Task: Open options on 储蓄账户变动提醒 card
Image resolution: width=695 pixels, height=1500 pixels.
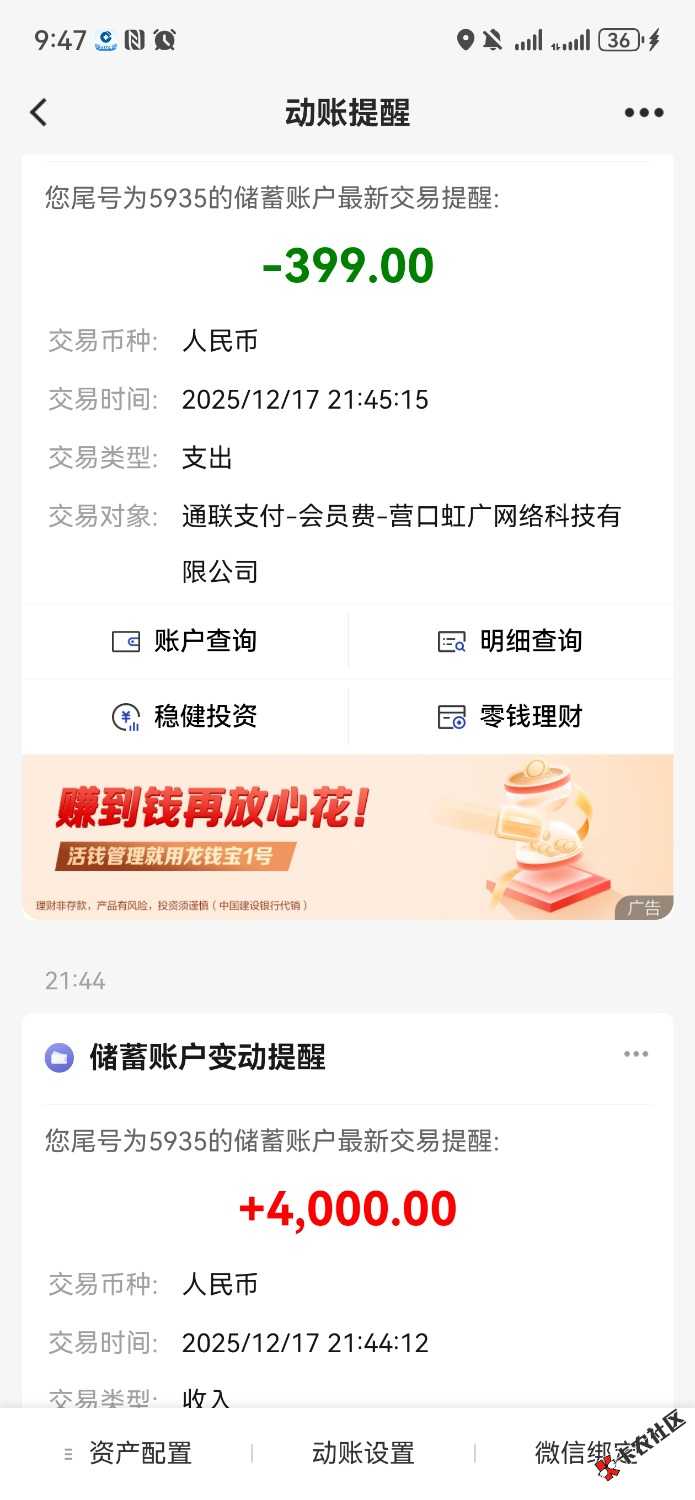Action: (636, 1054)
